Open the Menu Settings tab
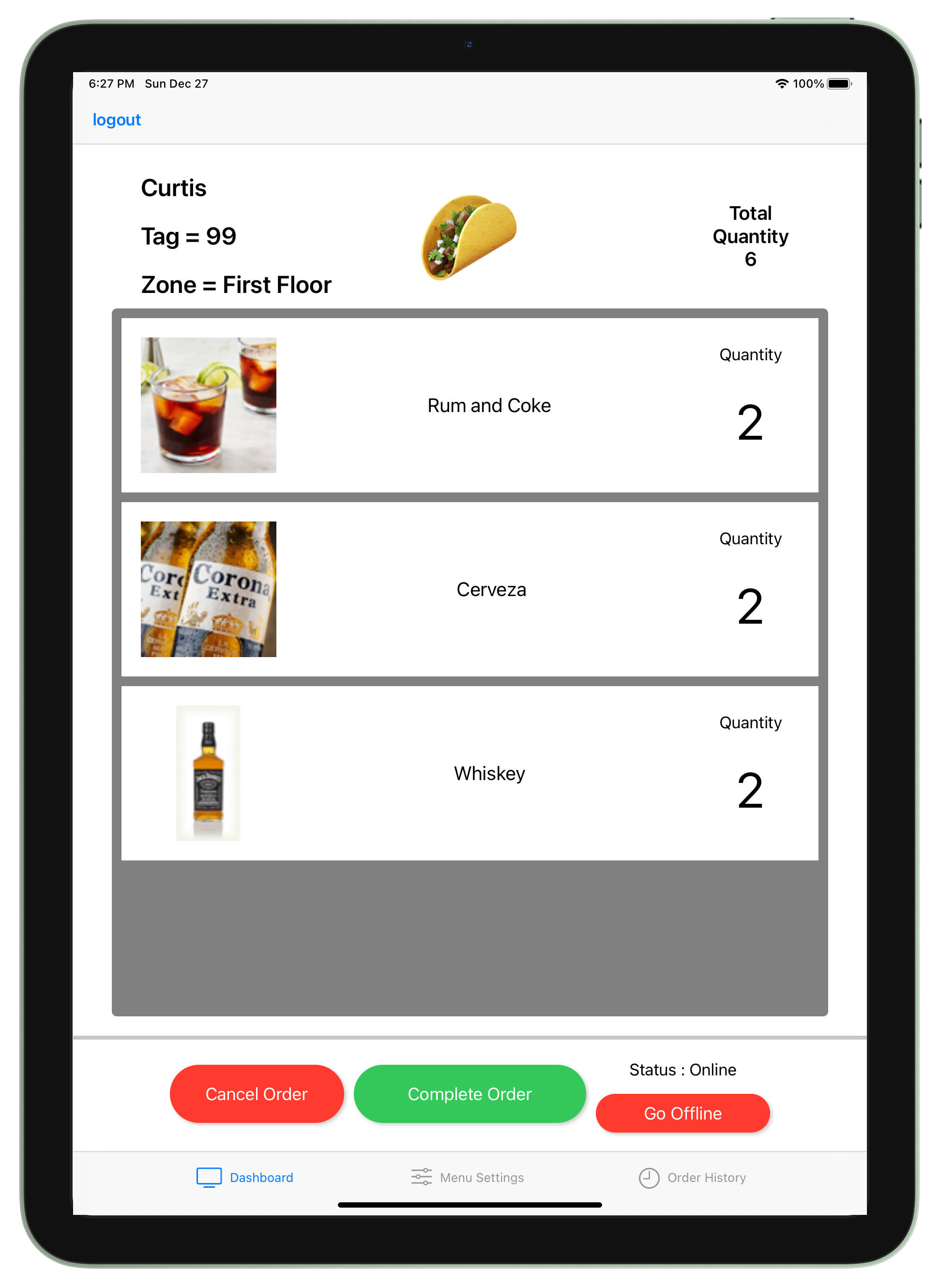 [x=468, y=1177]
